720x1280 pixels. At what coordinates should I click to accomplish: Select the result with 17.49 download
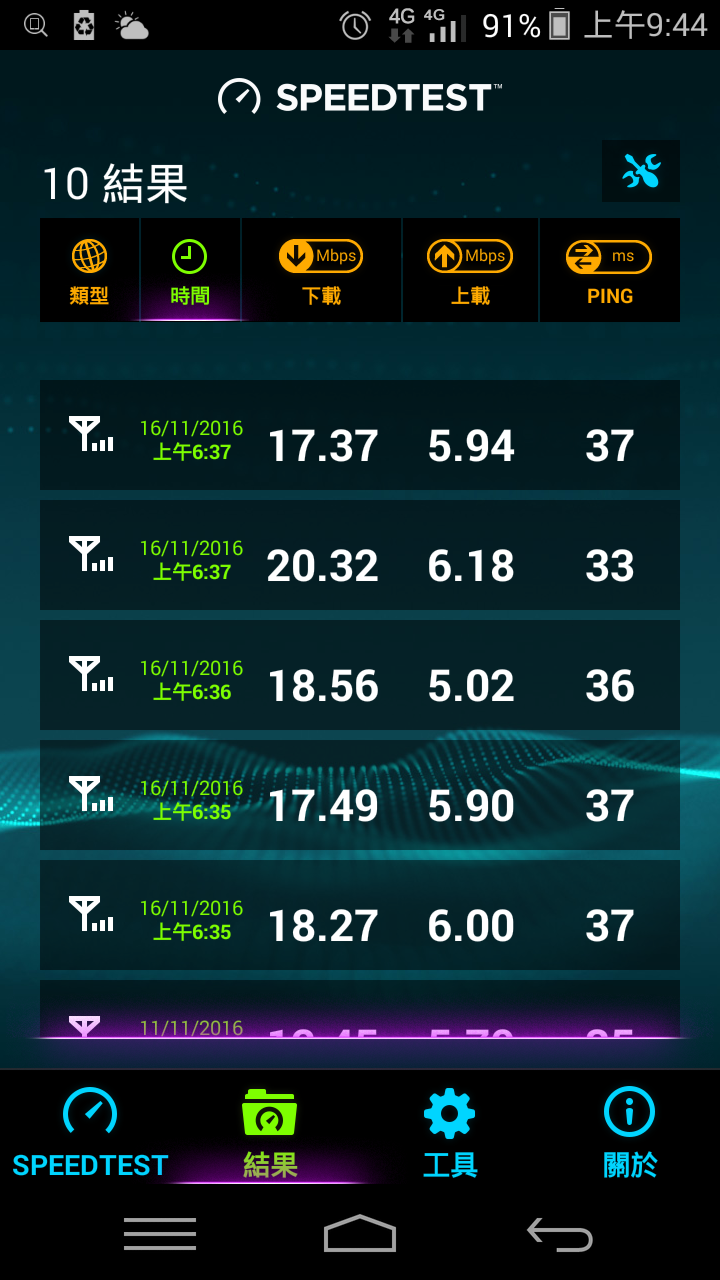point(360,795)
